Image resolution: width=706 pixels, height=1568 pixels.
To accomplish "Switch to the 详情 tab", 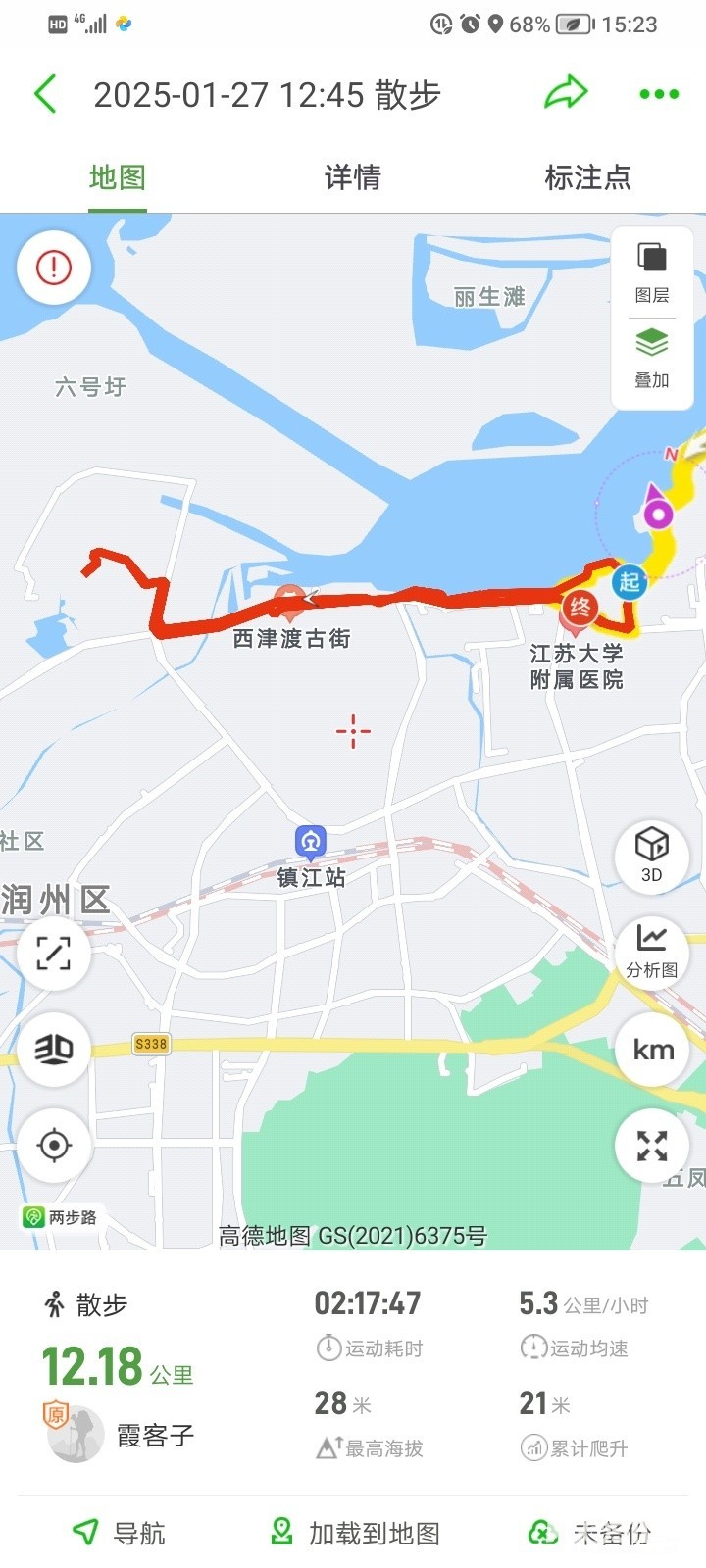I will (352, 177).
